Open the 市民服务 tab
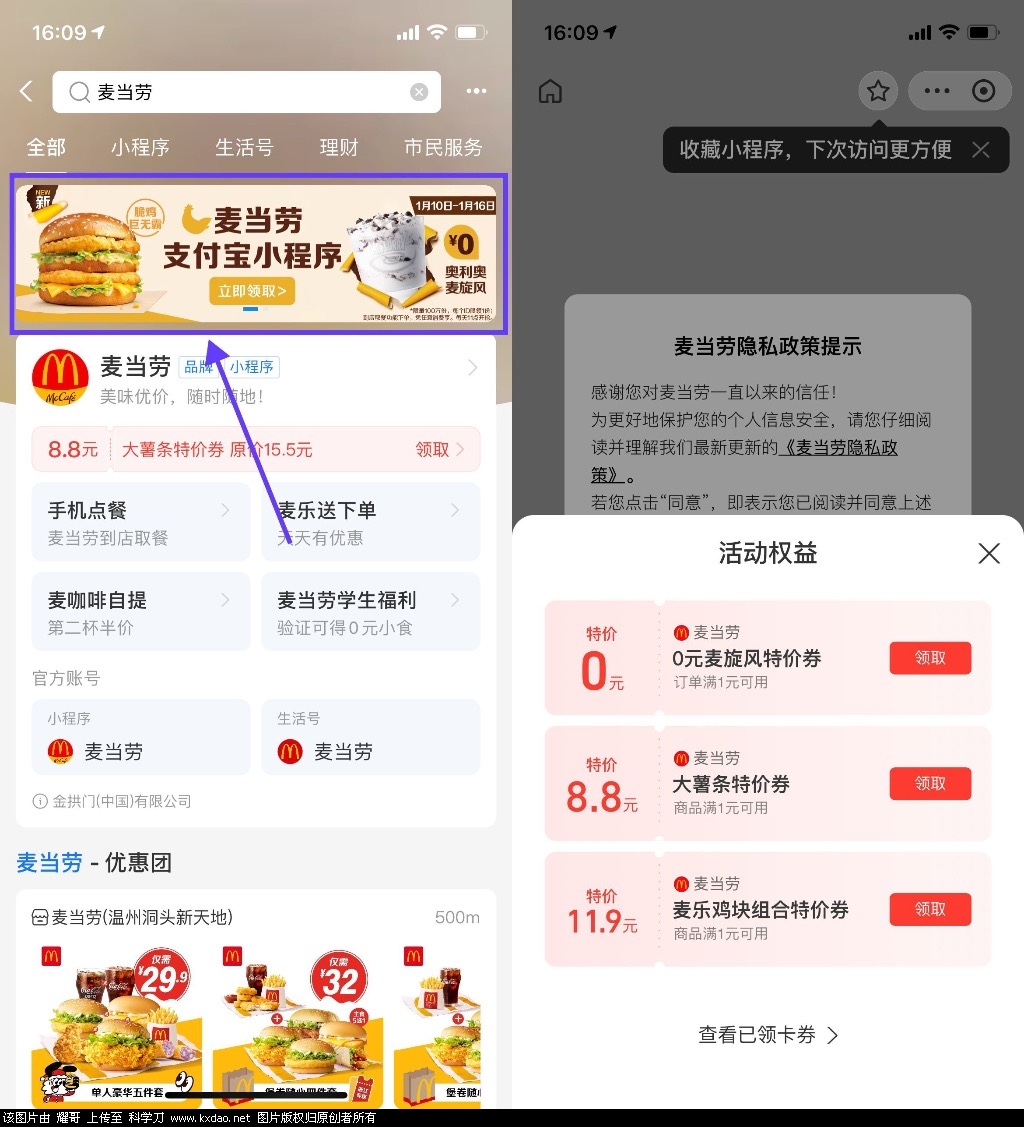 (443, 148)
